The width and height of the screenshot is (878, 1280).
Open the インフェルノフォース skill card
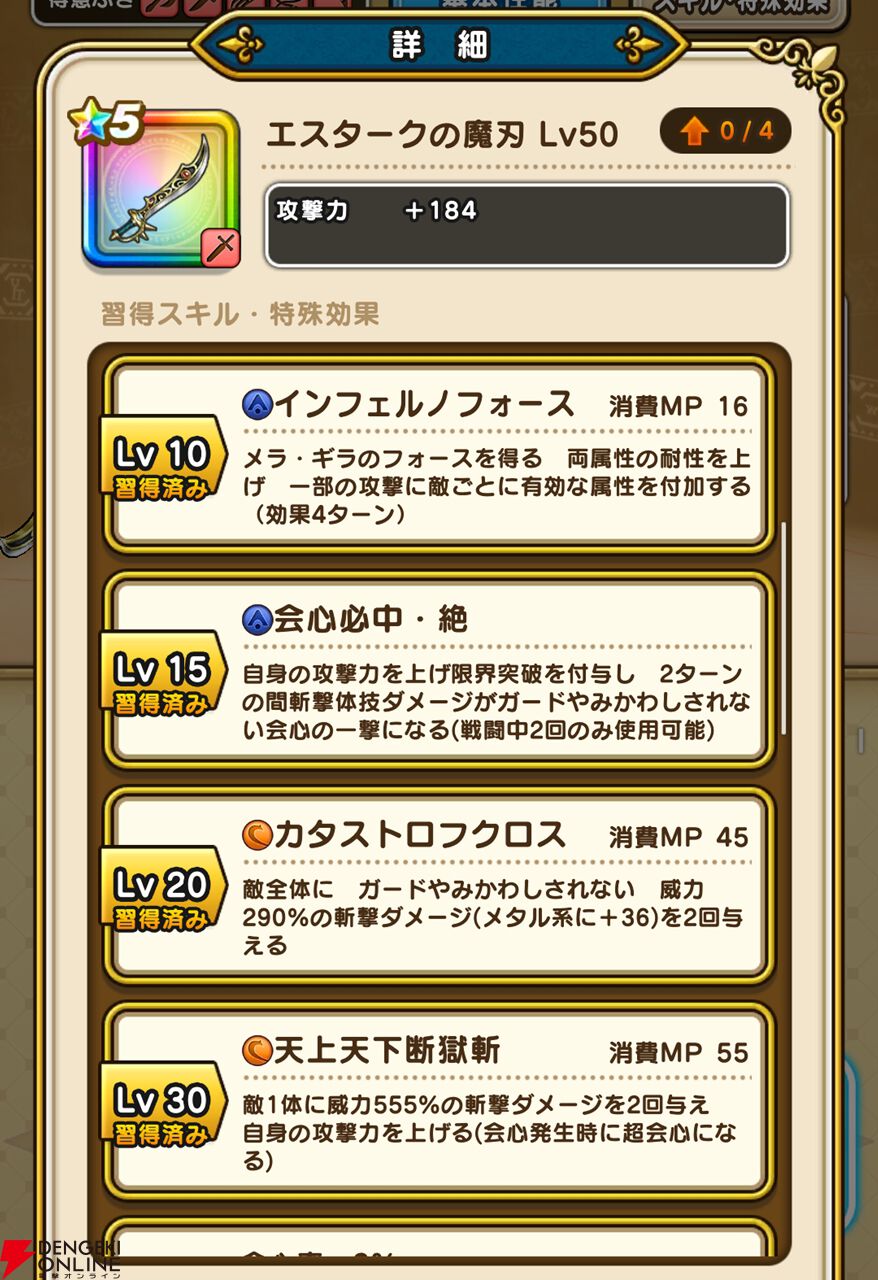pos(438,455)
